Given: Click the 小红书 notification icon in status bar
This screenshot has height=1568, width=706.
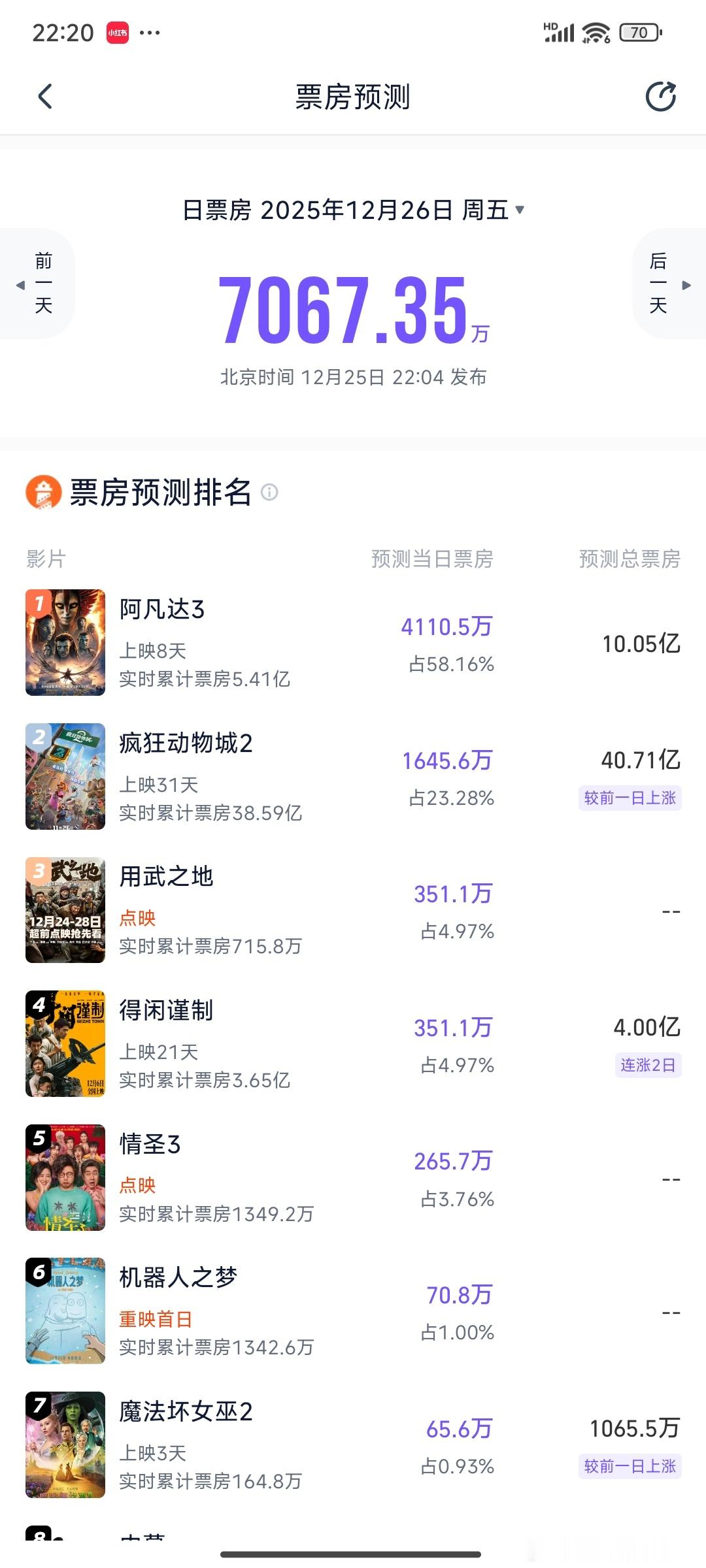Looking at the screenshot, I should coord(118,31).
